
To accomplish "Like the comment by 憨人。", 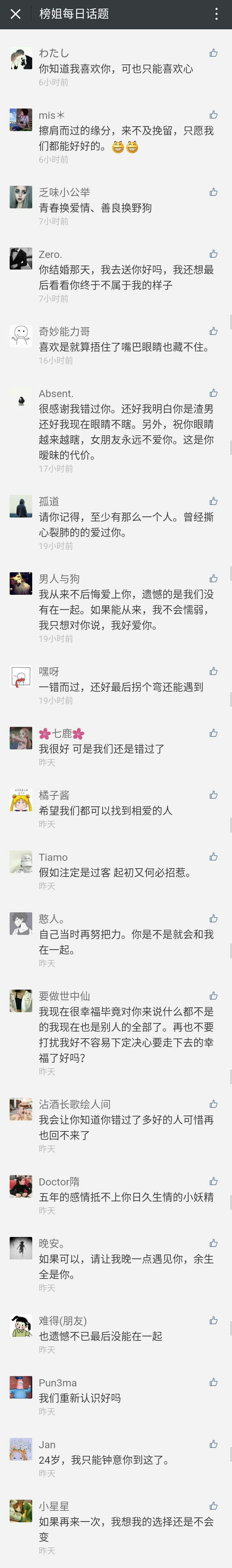I will (213, 918).
